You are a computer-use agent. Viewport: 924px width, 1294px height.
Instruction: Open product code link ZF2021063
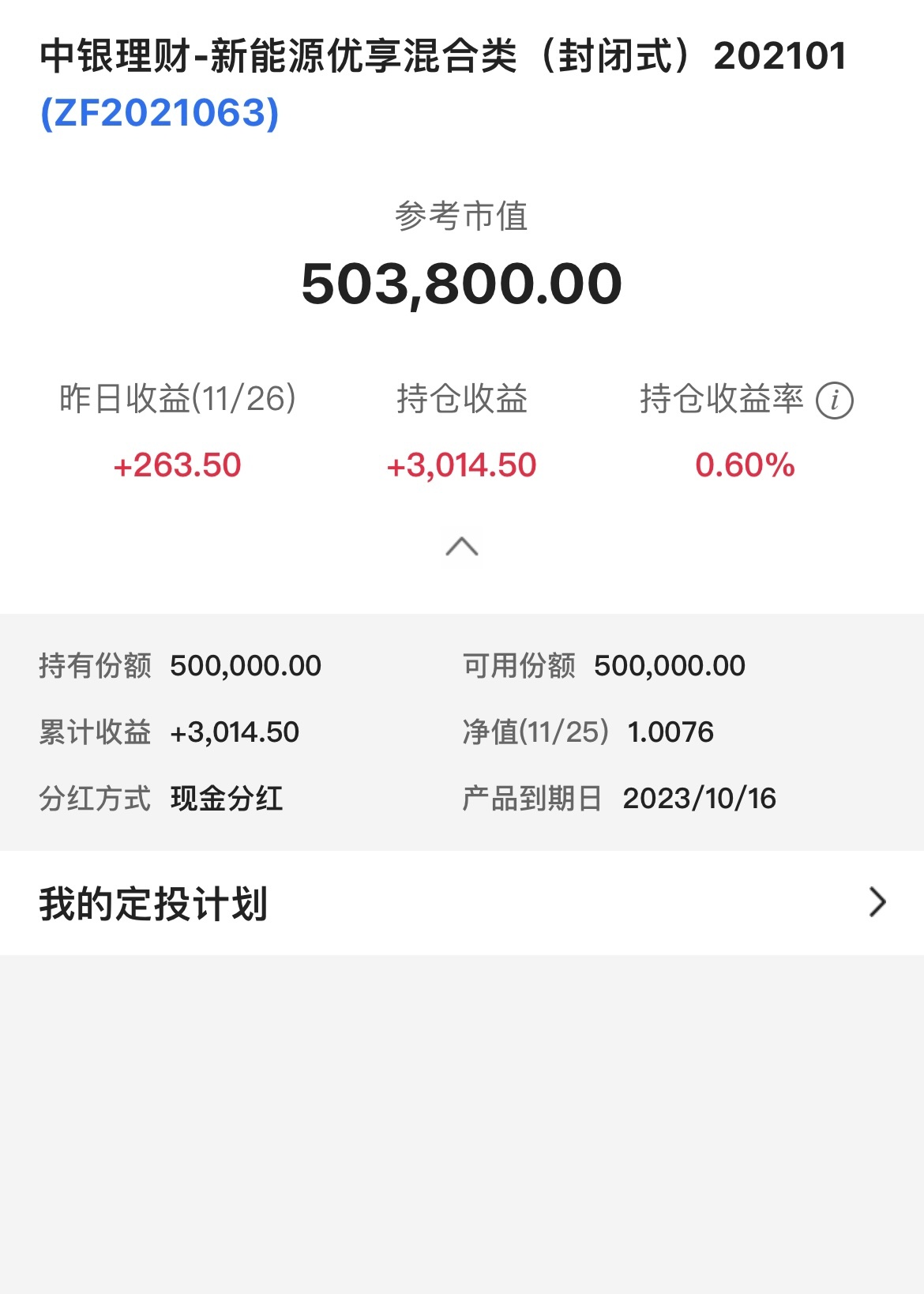pos(160,113)
